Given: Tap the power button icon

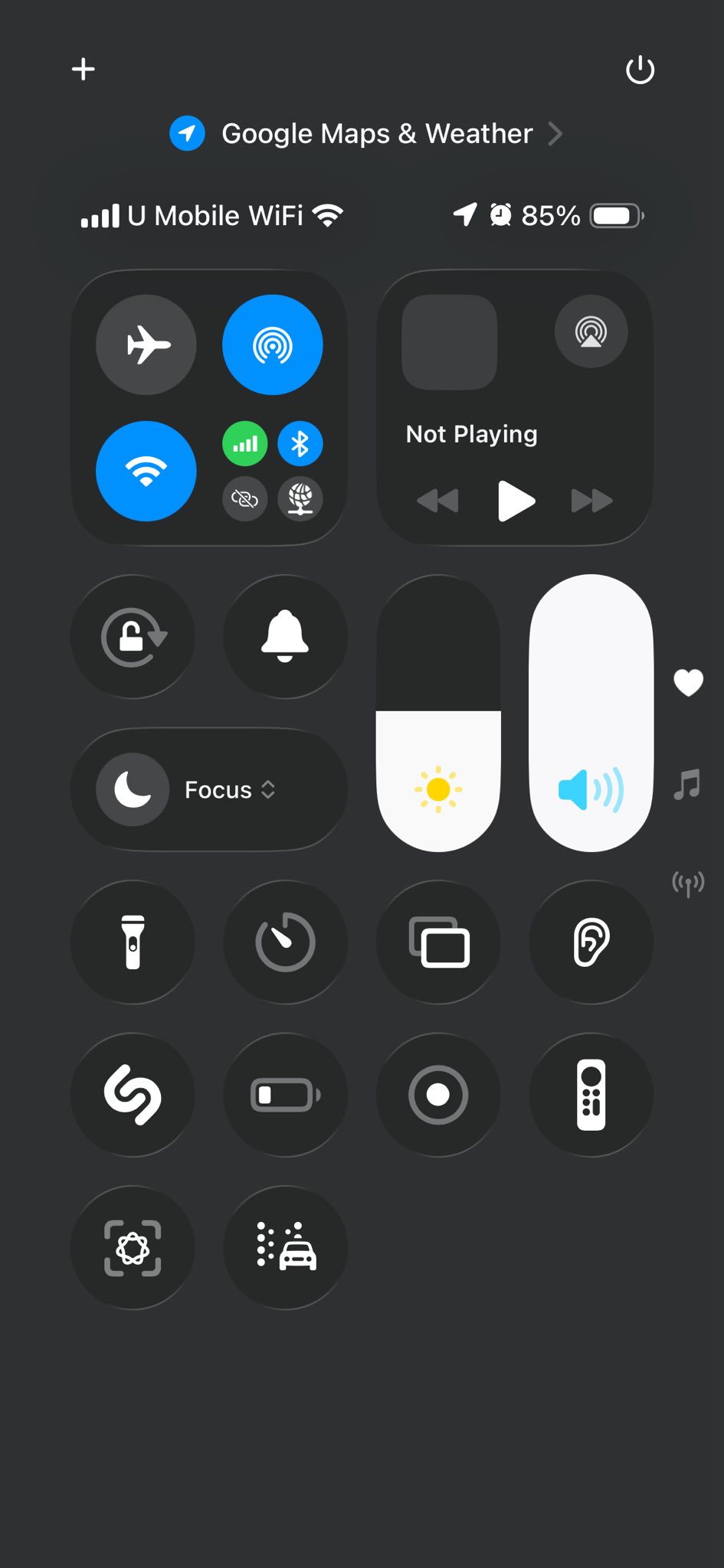Looking at the screenshot, I should click(x=640, y=70).
